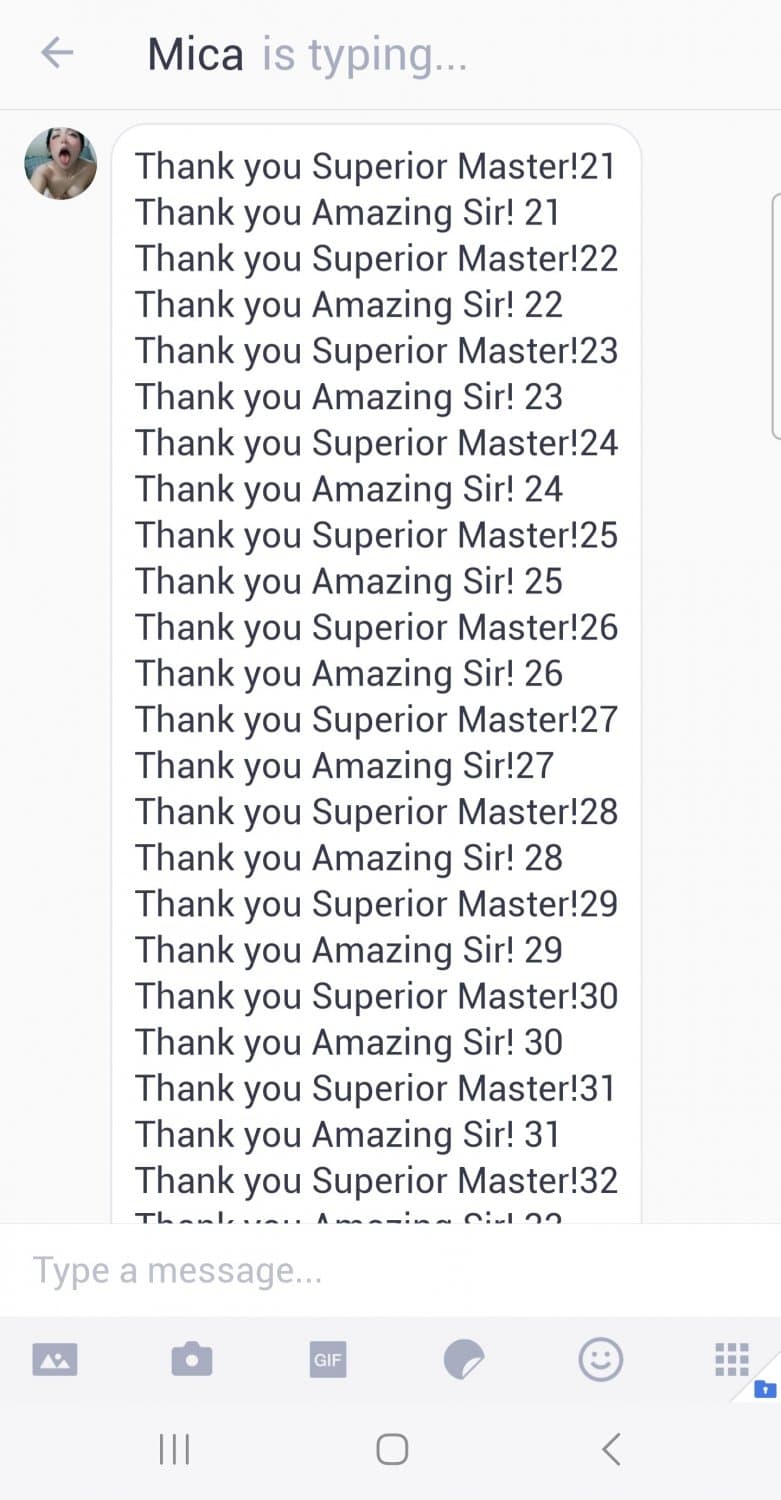The width and height of the screenshot is (781, 1500).
Task: Attach a photo from the gallery
Action: click(55, 1360)
